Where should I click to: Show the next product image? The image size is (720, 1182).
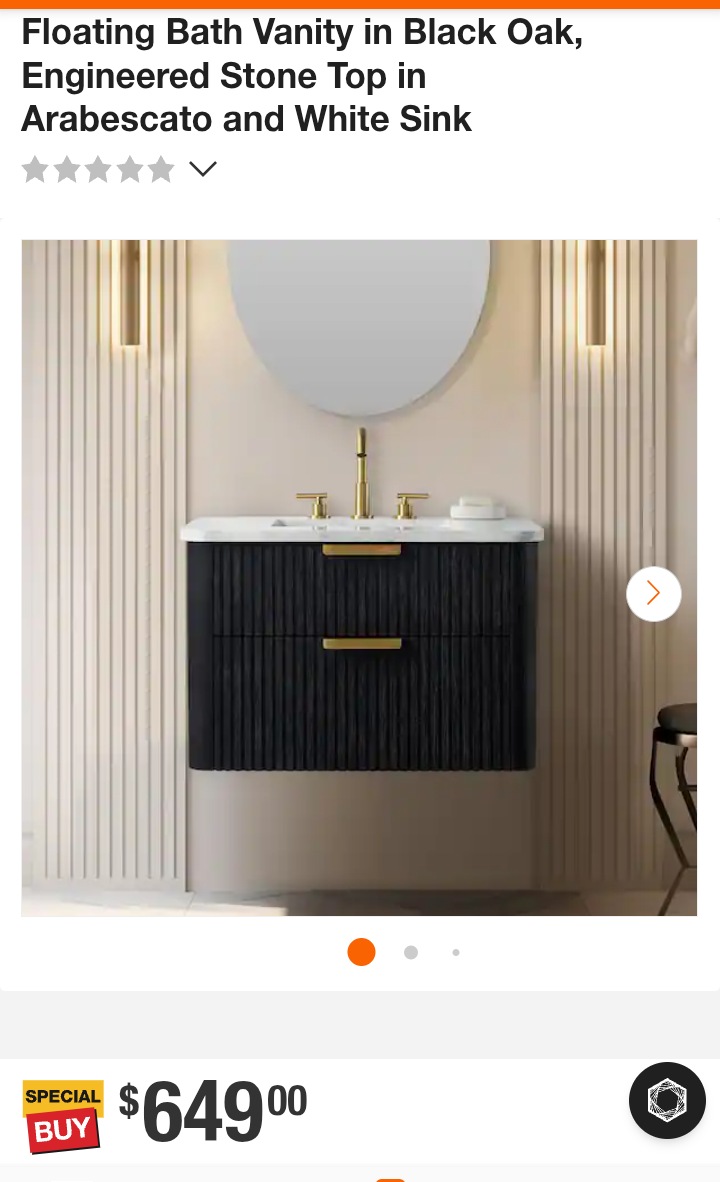(x=653, y=594)
